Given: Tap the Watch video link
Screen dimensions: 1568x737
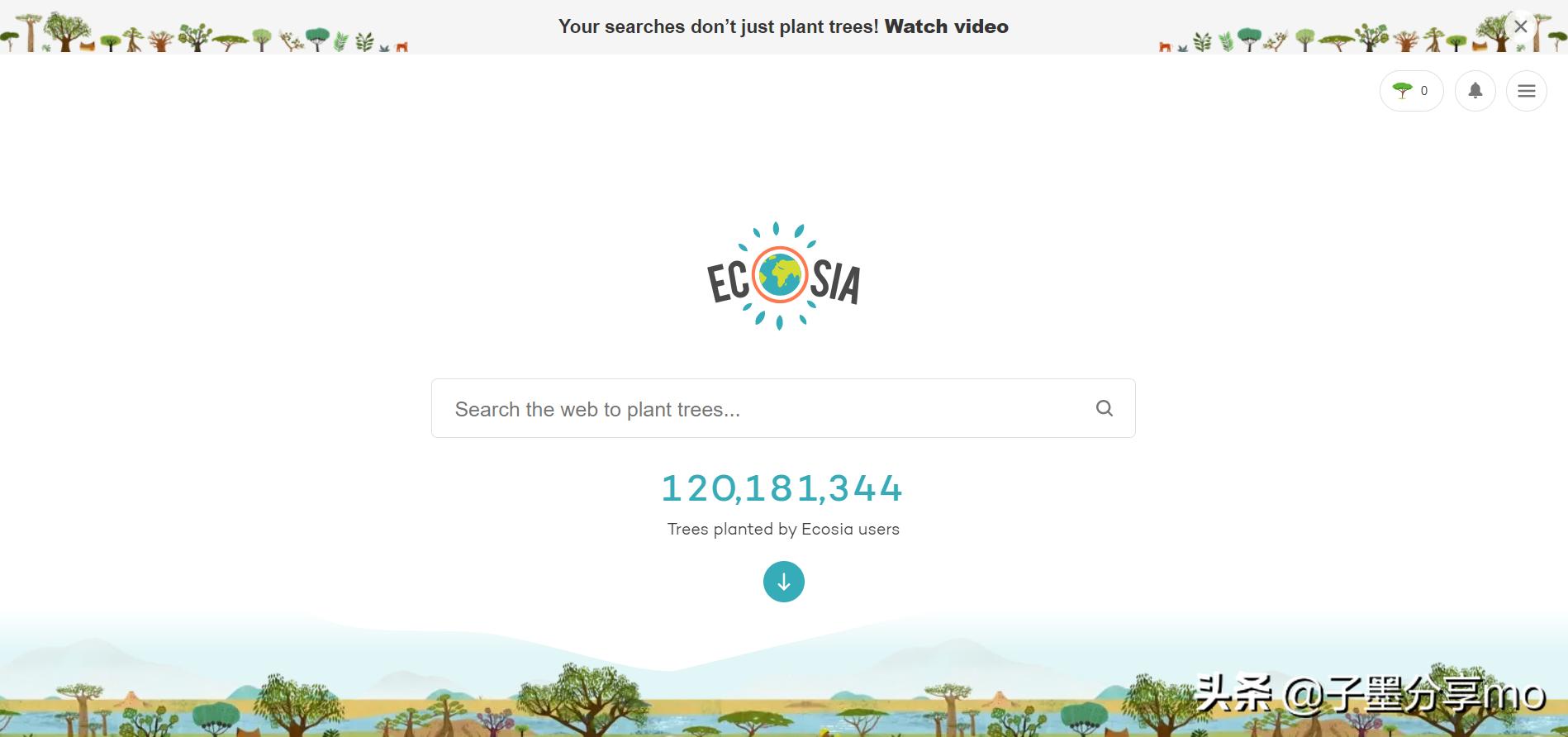Looking at the screenshot, I should (946, 26).
